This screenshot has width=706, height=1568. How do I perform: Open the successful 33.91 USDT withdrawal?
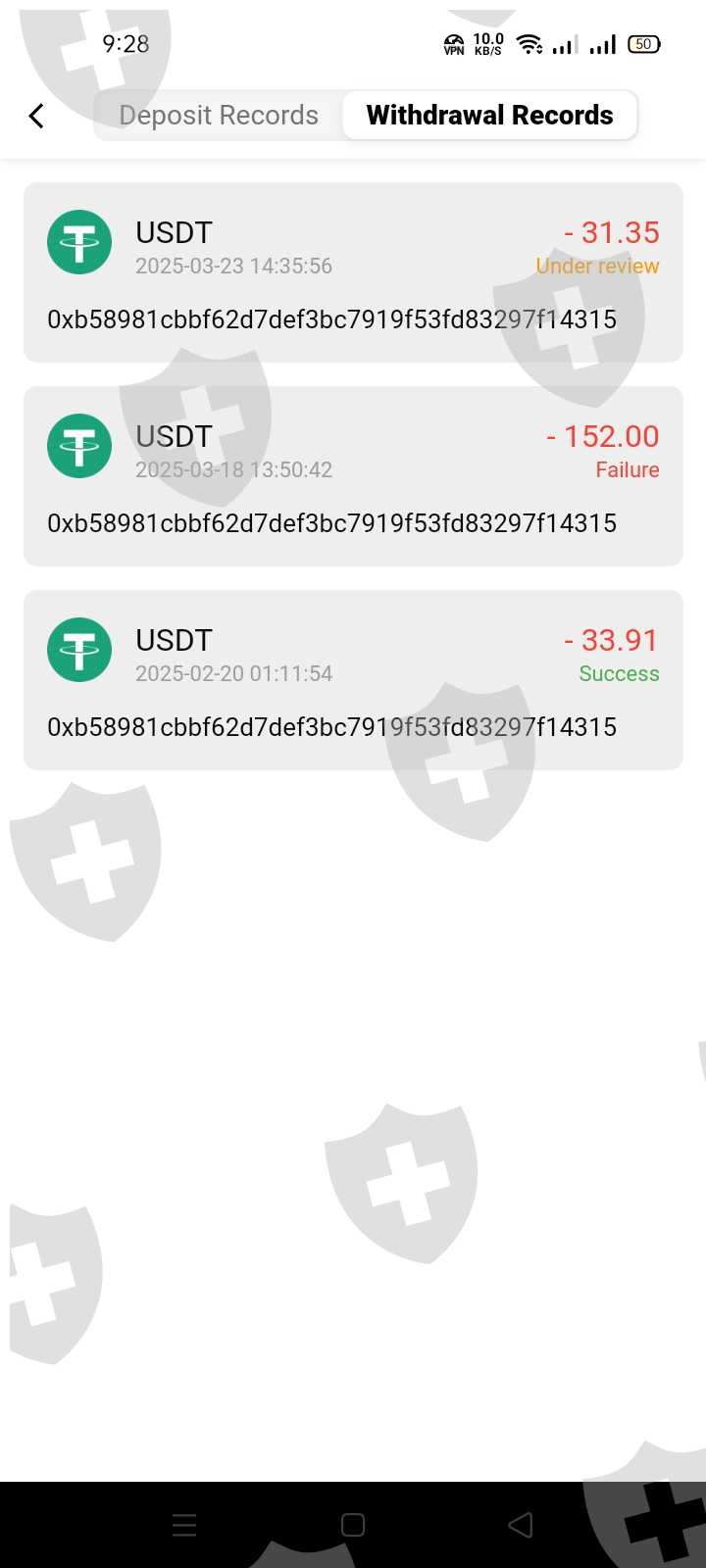[x=353, y=680]
